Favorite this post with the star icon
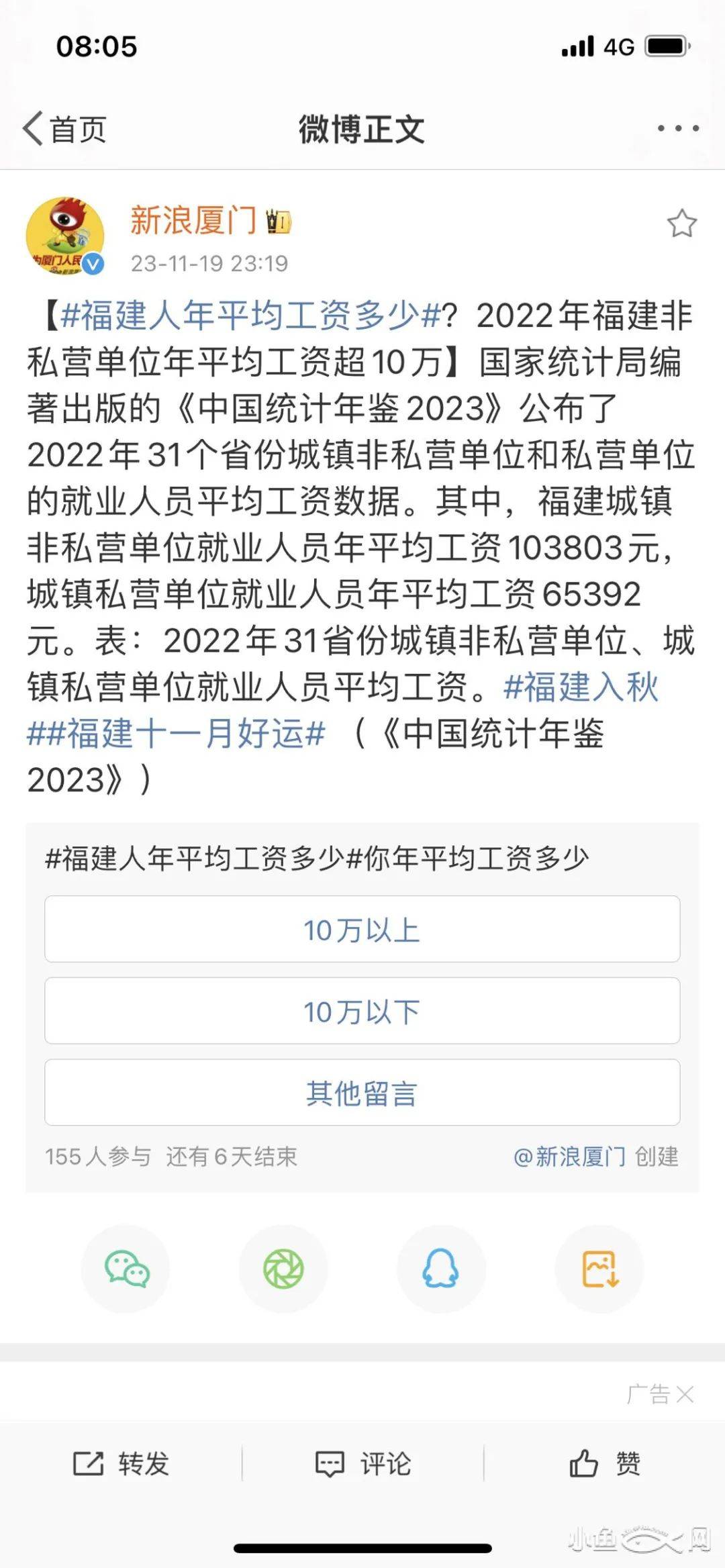725x1568 pixels. click(681, 224)
